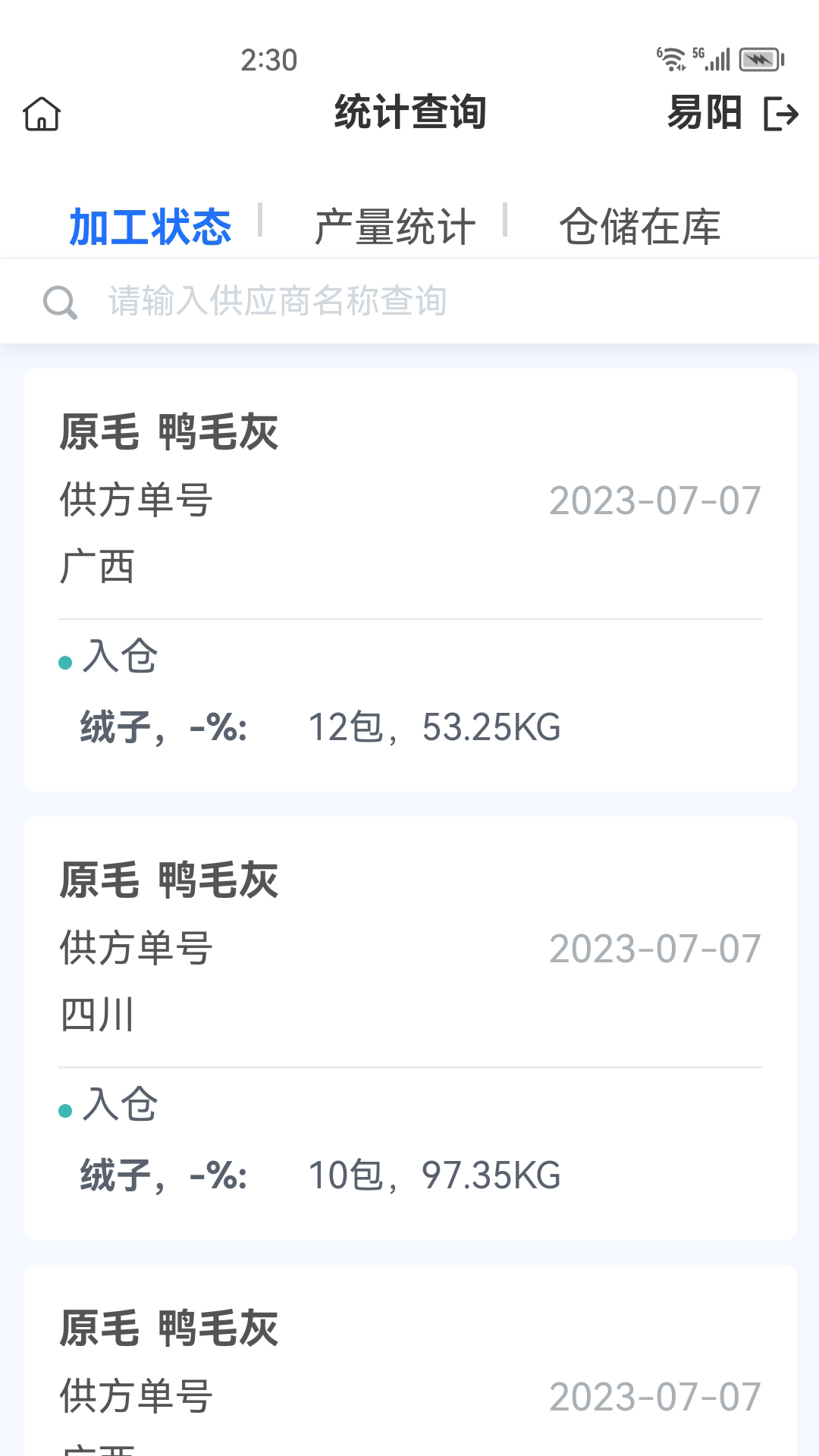The height and width of the screenshot is (1456, 819).
Task: Tap the date 2023-07-07 on first card
Action: point(655,500)
